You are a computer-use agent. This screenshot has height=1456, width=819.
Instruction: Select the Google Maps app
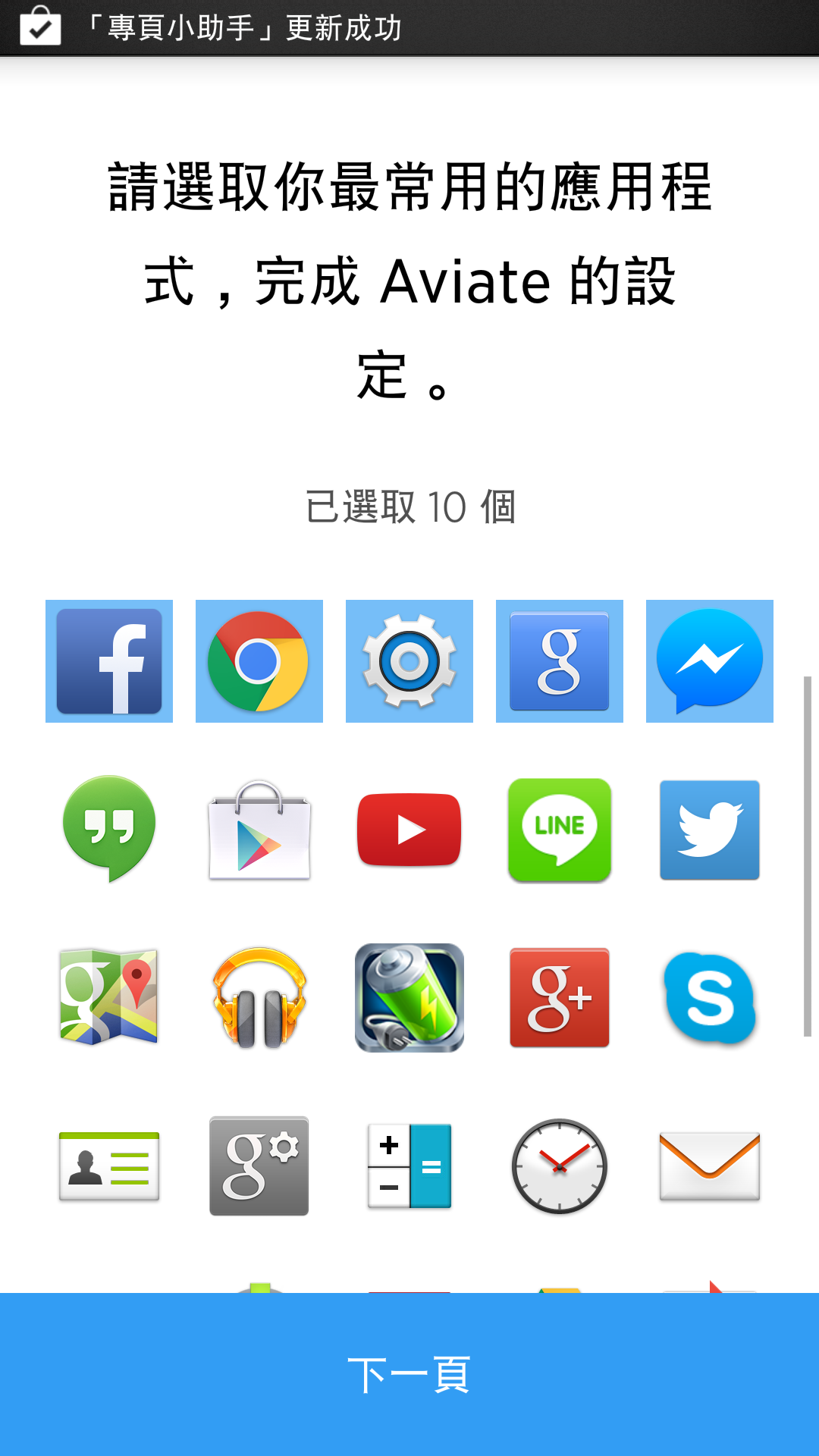pyautogui.click(x=109, y=997)
